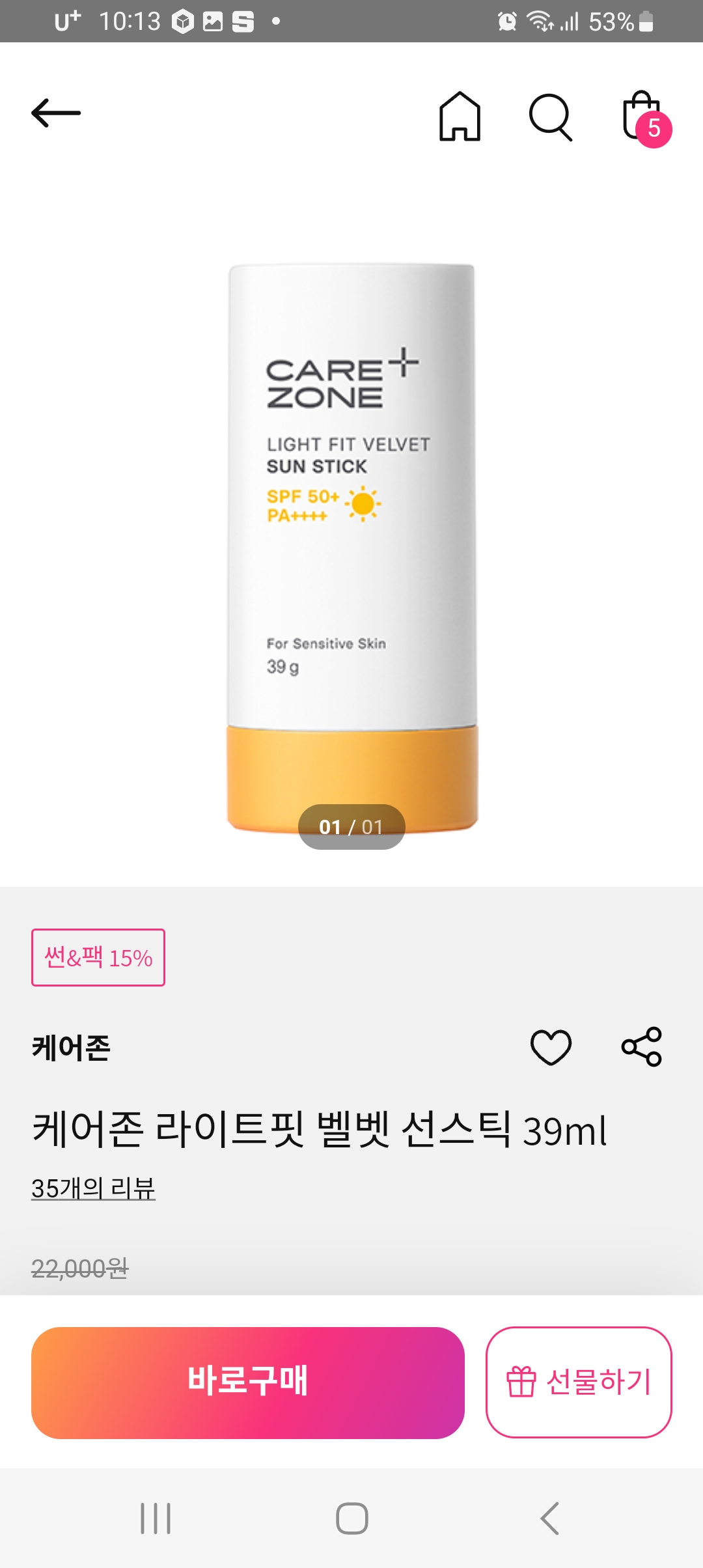The image size is (703, 1568).
Task: Open the home icon in the header
Action: coord(460,117)
